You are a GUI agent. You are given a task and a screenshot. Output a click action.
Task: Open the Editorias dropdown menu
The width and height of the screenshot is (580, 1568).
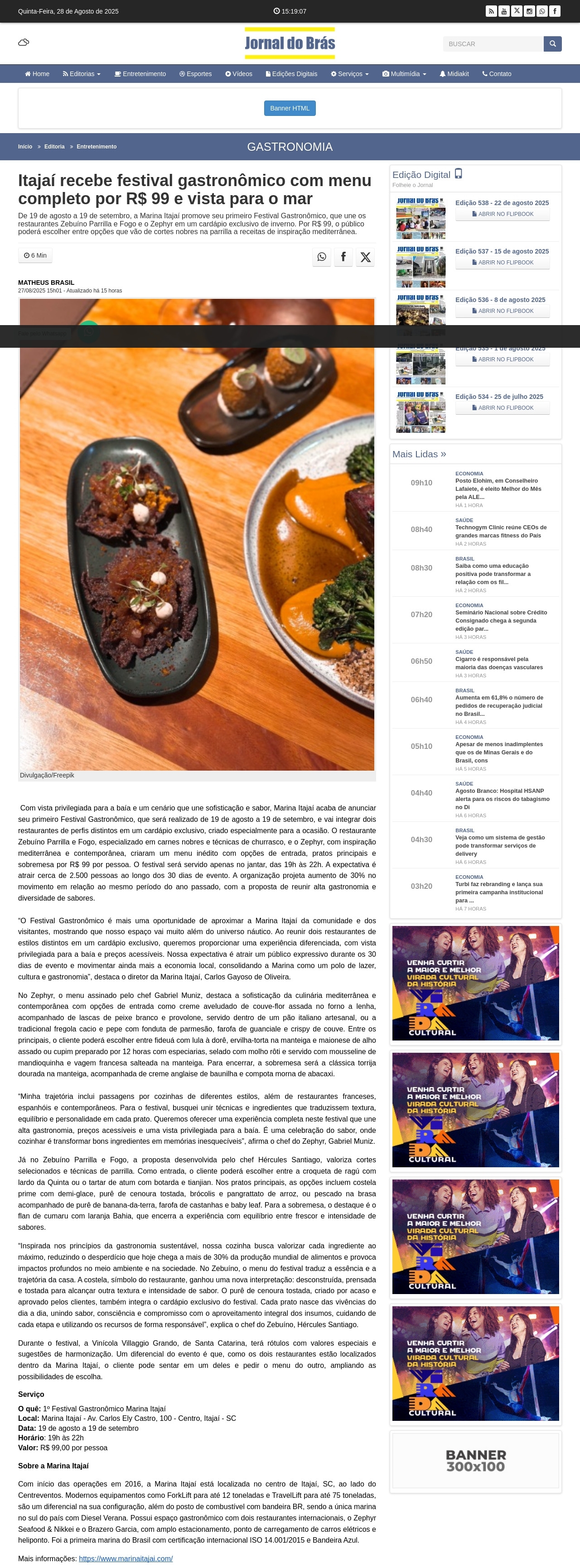tap(82, 74)
